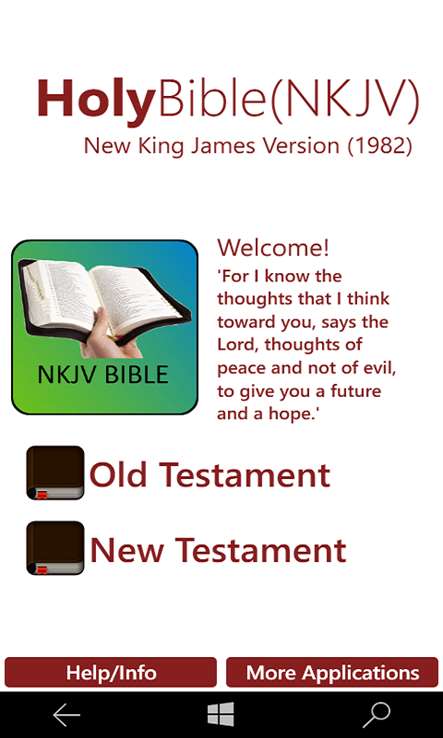
Task: Go back using the system back arrow
Action: (66, 715)
